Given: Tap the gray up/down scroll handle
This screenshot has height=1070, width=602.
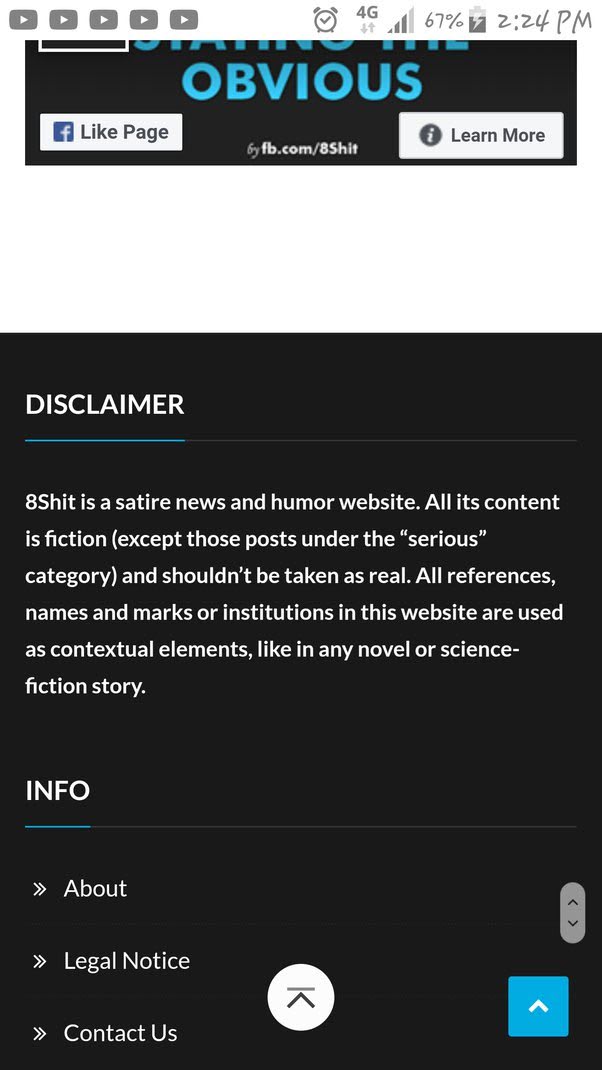Looking at the screenshot, I should tap(573, 912).
